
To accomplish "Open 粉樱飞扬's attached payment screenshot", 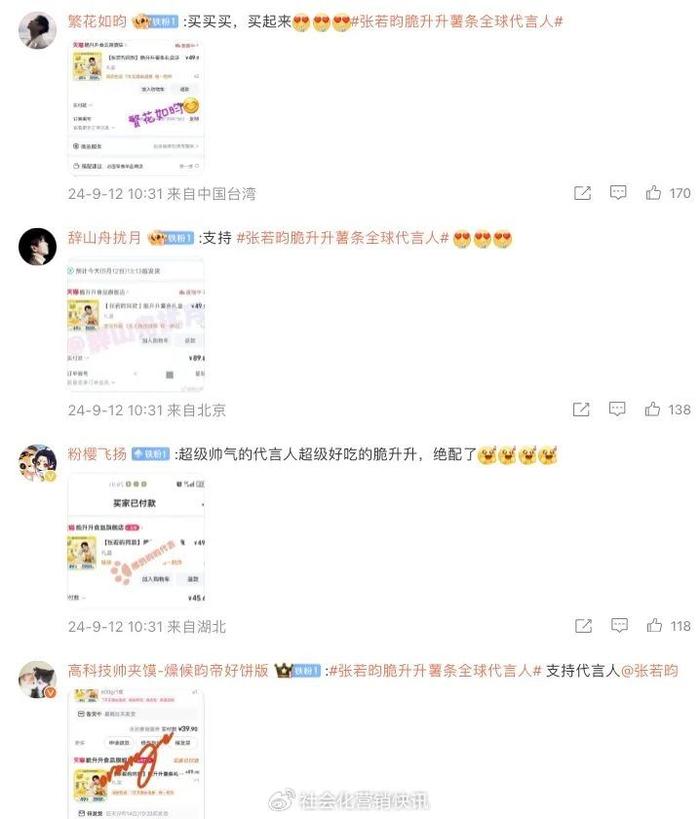I will [x=136, y=540].
